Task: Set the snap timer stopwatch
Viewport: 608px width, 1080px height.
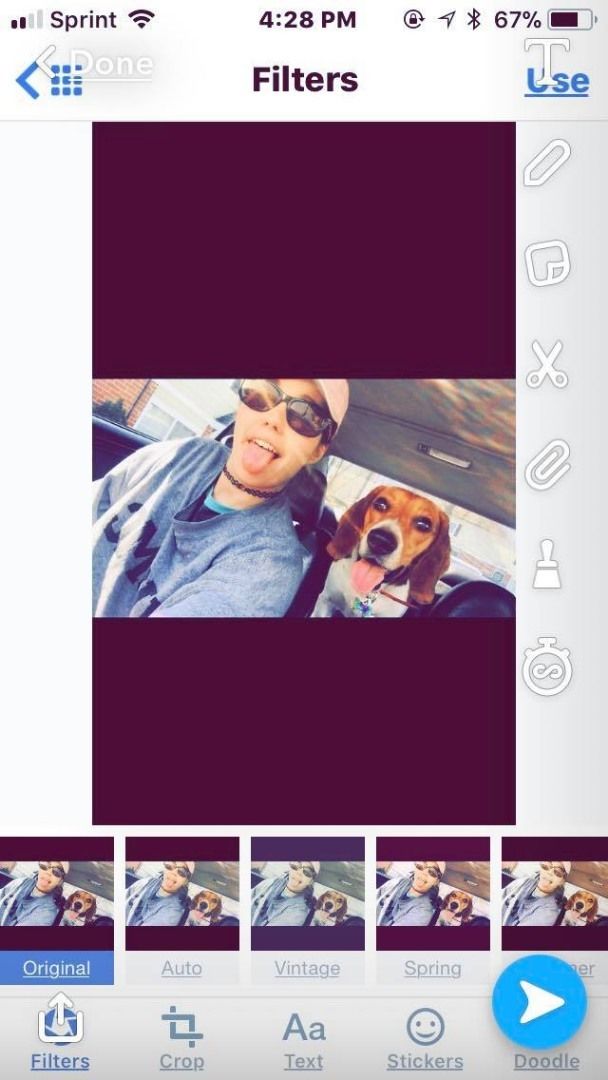Action: 547,665
